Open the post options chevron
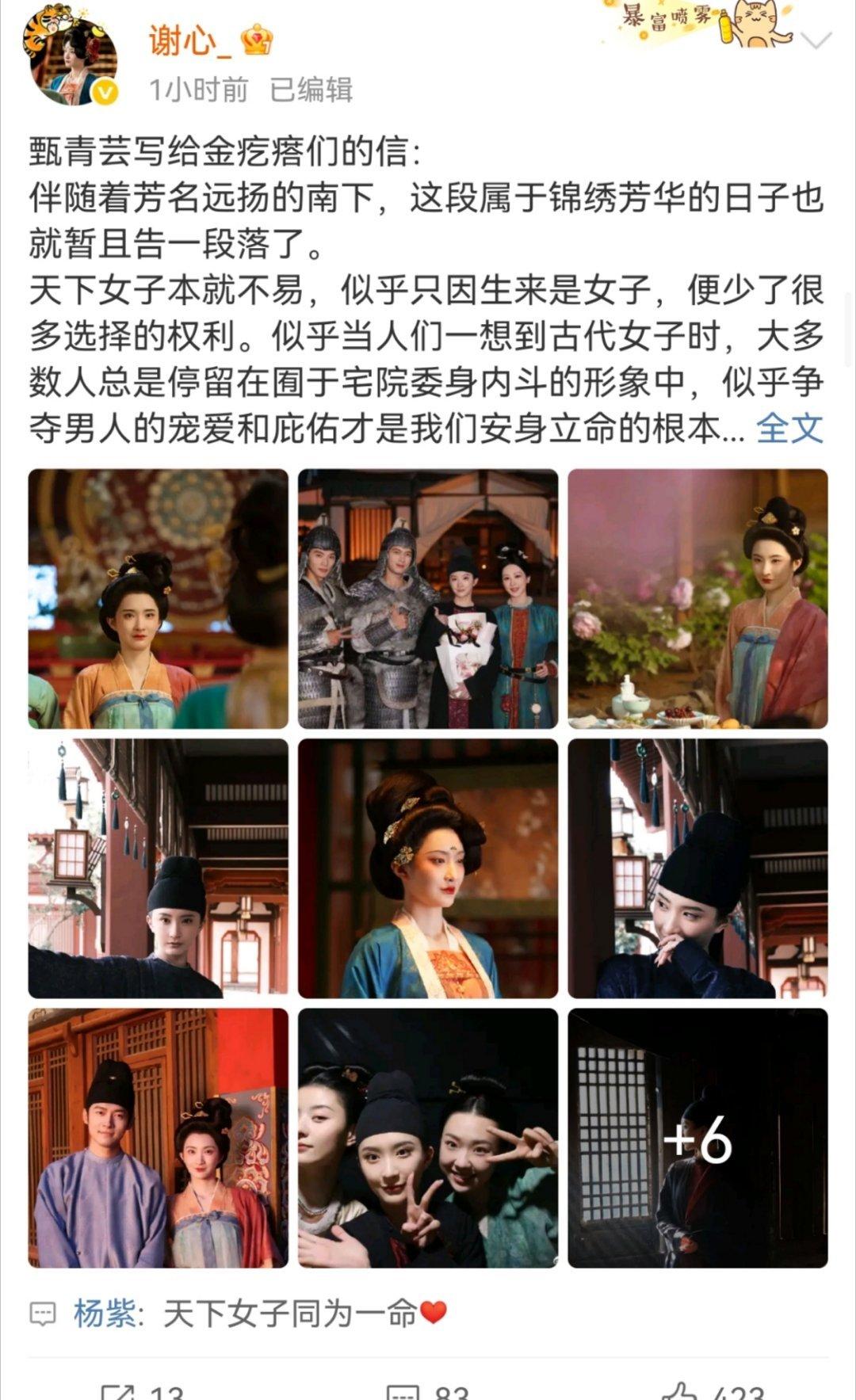This screenshot has width=856, height=1400. pyautogui.click(x=816, y=40)
